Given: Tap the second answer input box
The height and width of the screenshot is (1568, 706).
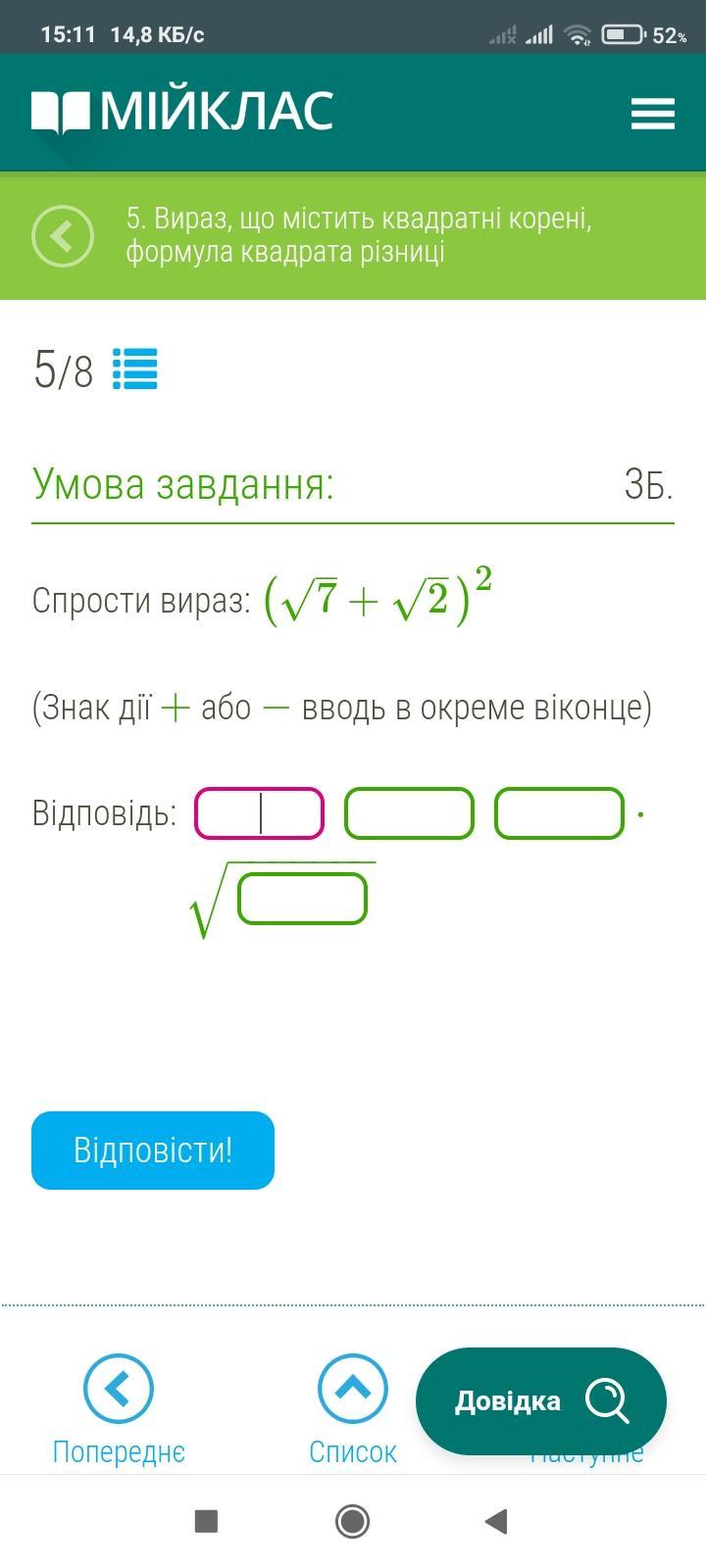Looking at the screenshot, I should (409, 813).
